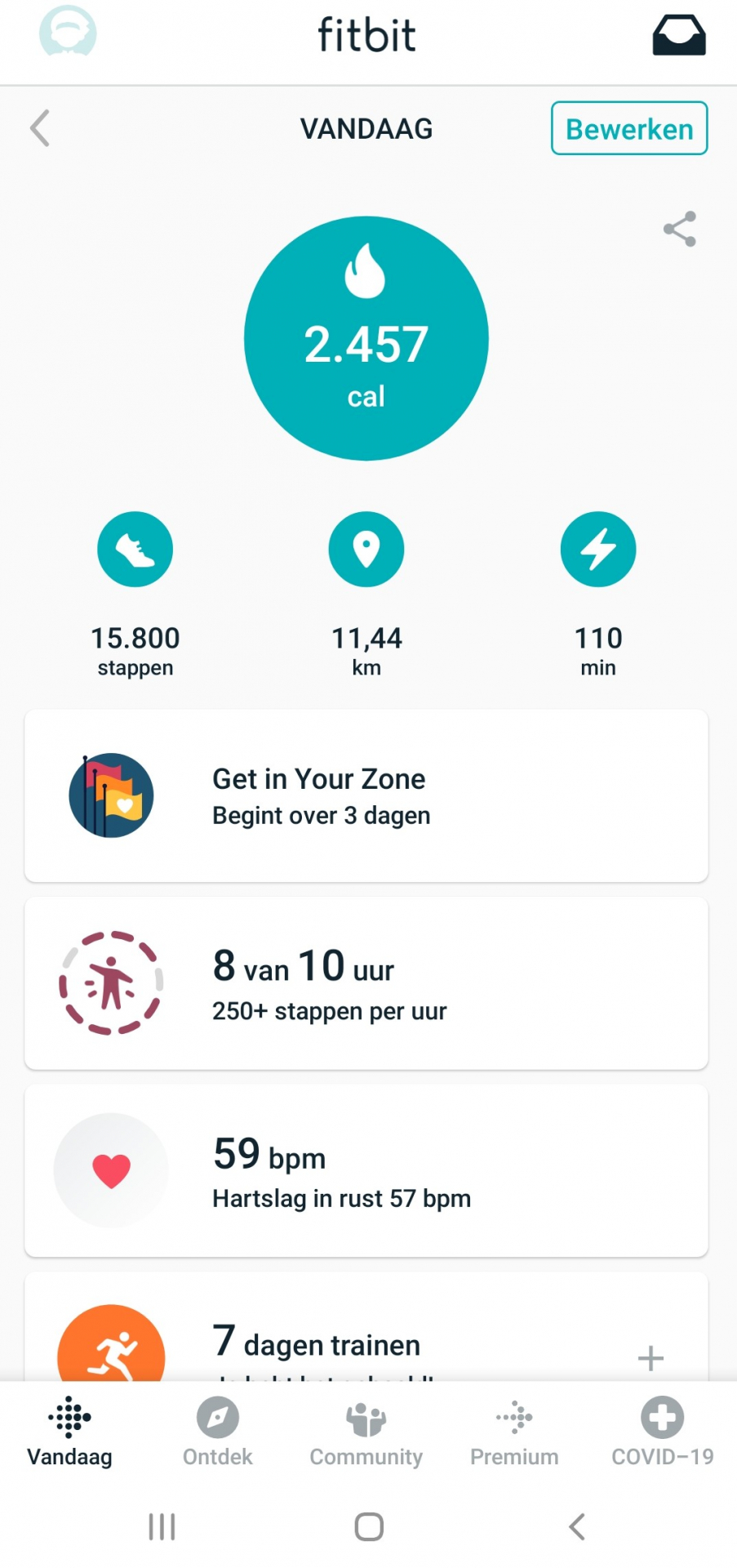The height and width of the screenshot is (1568, 737).
Task: Share today's stats
Action: coord(679,229)
